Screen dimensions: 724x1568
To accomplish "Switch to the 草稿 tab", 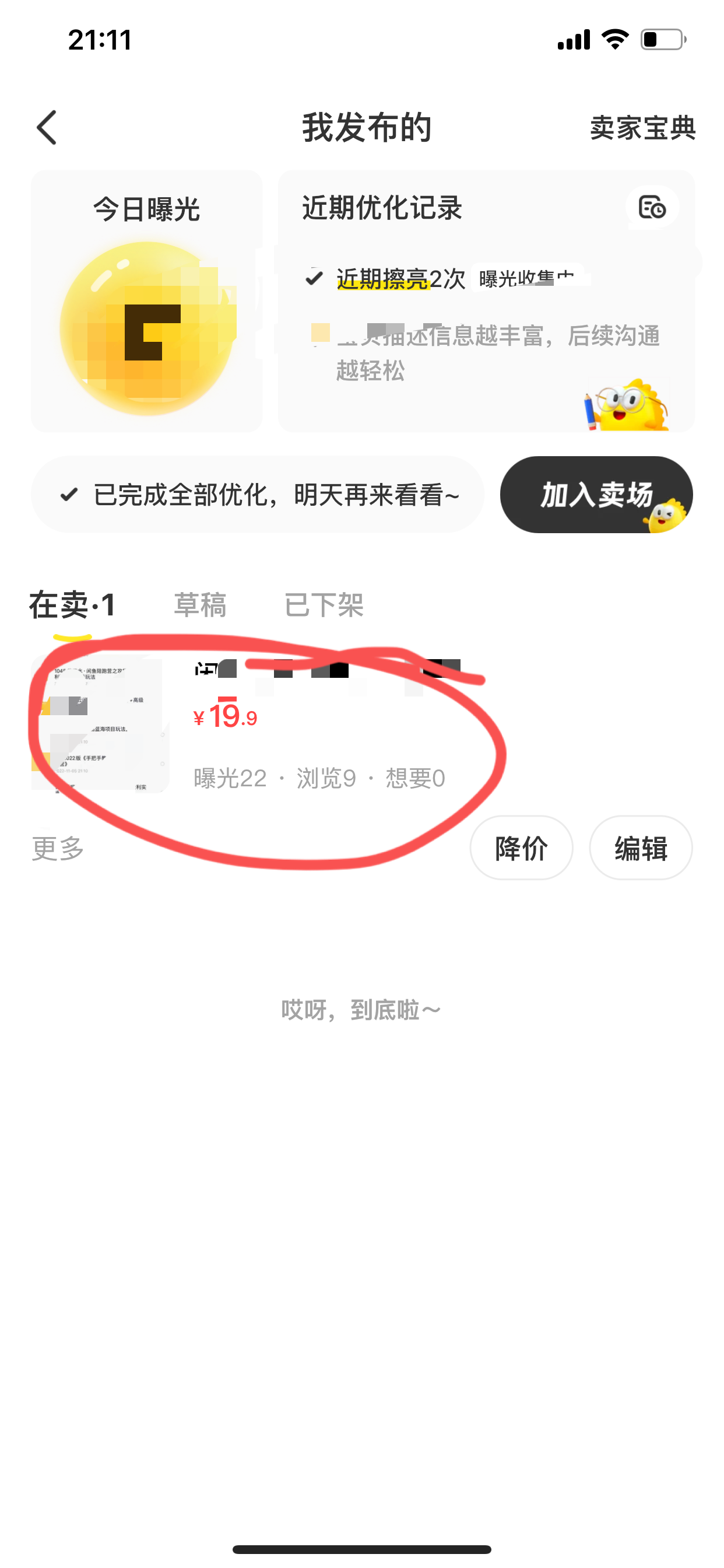I will click(200, 605).
